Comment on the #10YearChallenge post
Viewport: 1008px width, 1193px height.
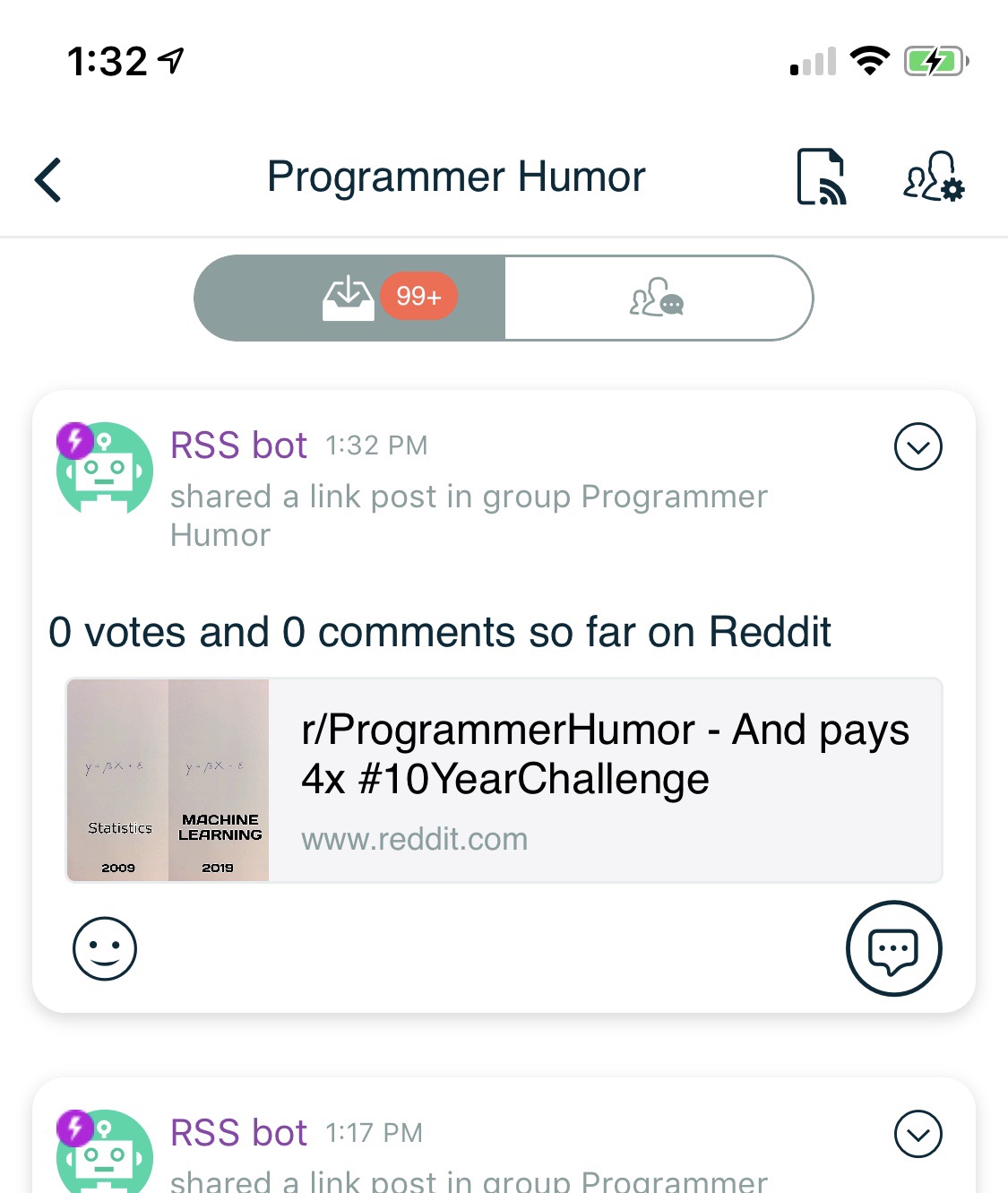tap(893, 948)
